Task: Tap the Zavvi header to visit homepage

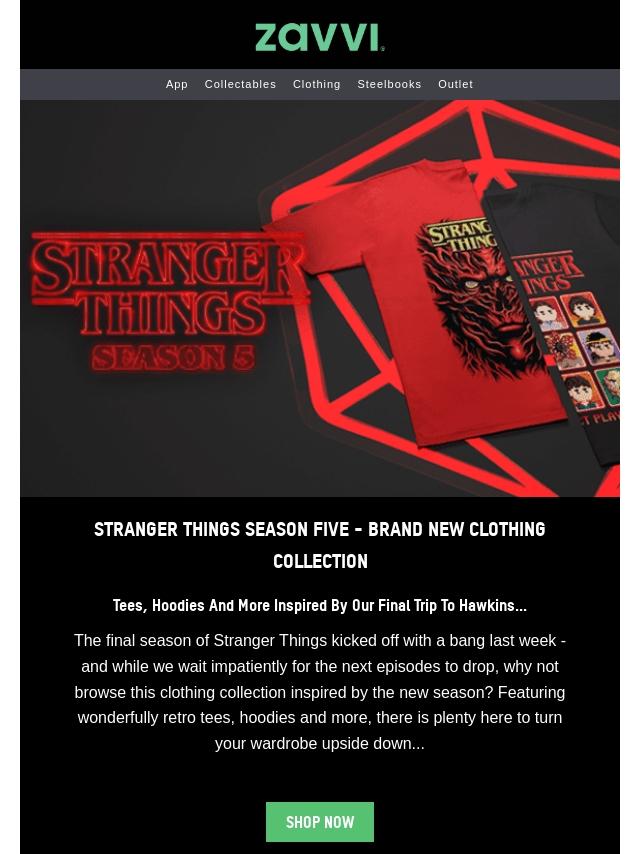Action: (x=320, y=37)
